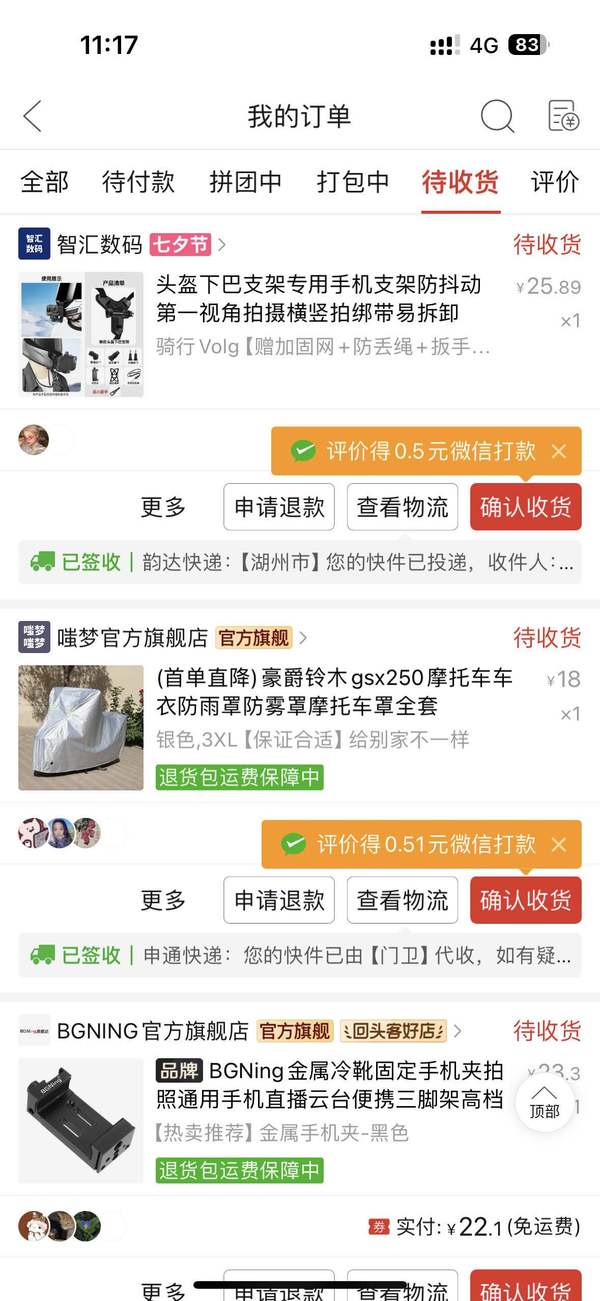
Task: Dismiss the 评价得0.5元 banner
Action: 559,451
